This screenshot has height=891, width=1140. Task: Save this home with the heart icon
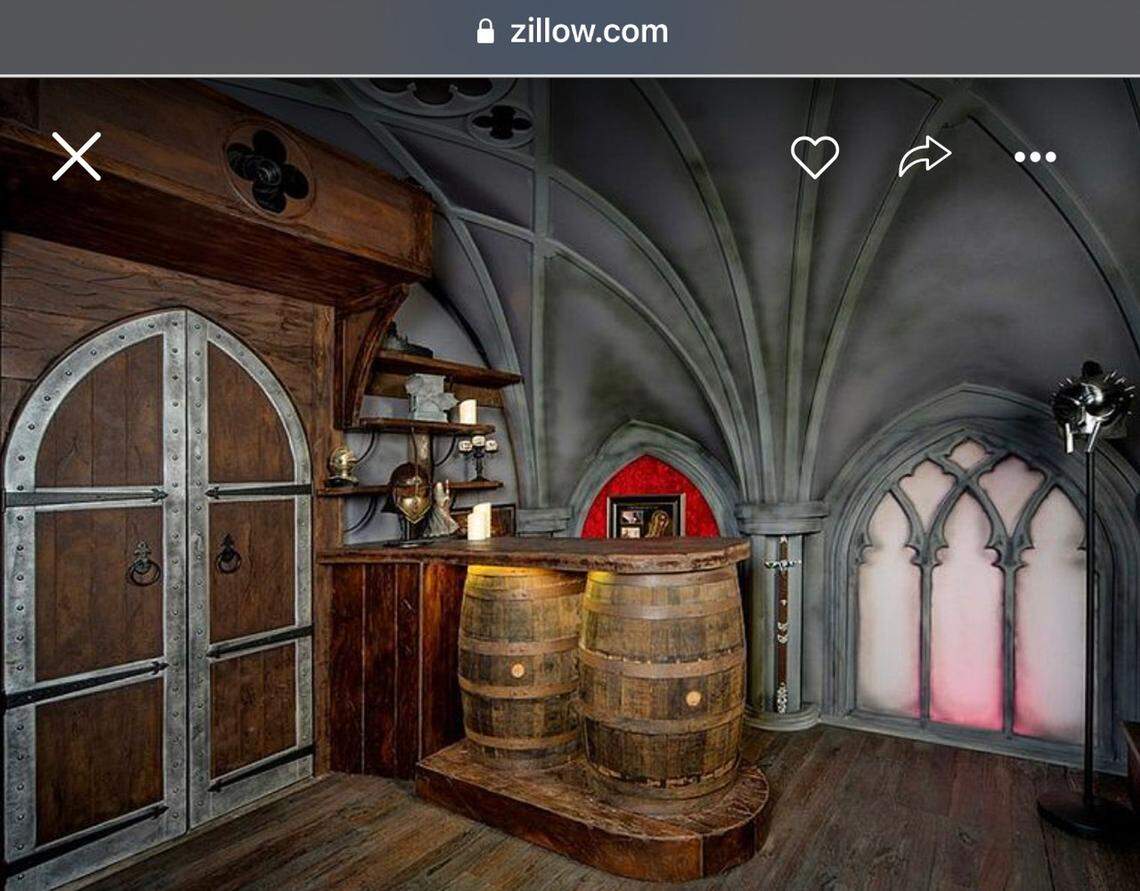point(814,157)
